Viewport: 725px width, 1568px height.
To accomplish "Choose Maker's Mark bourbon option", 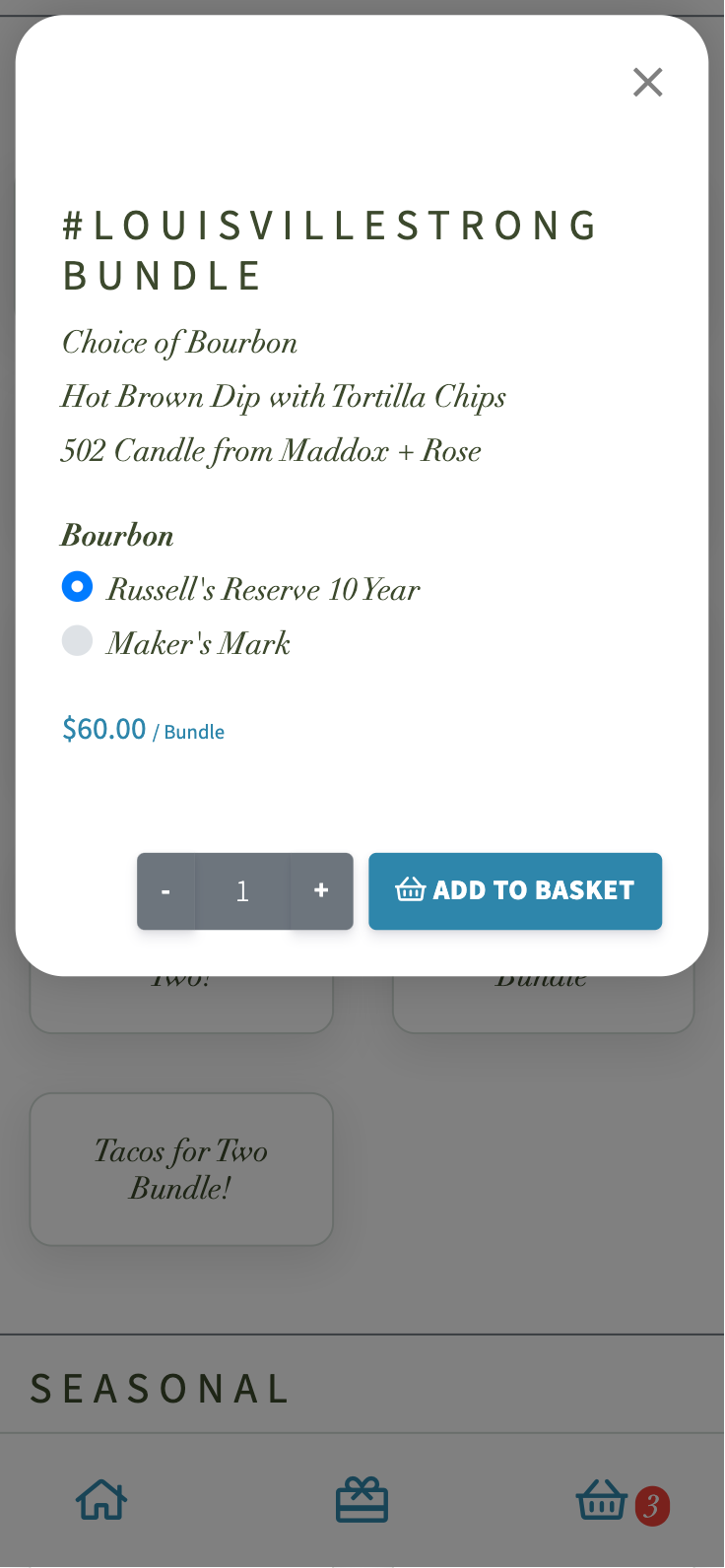I will tap(77, 641).
